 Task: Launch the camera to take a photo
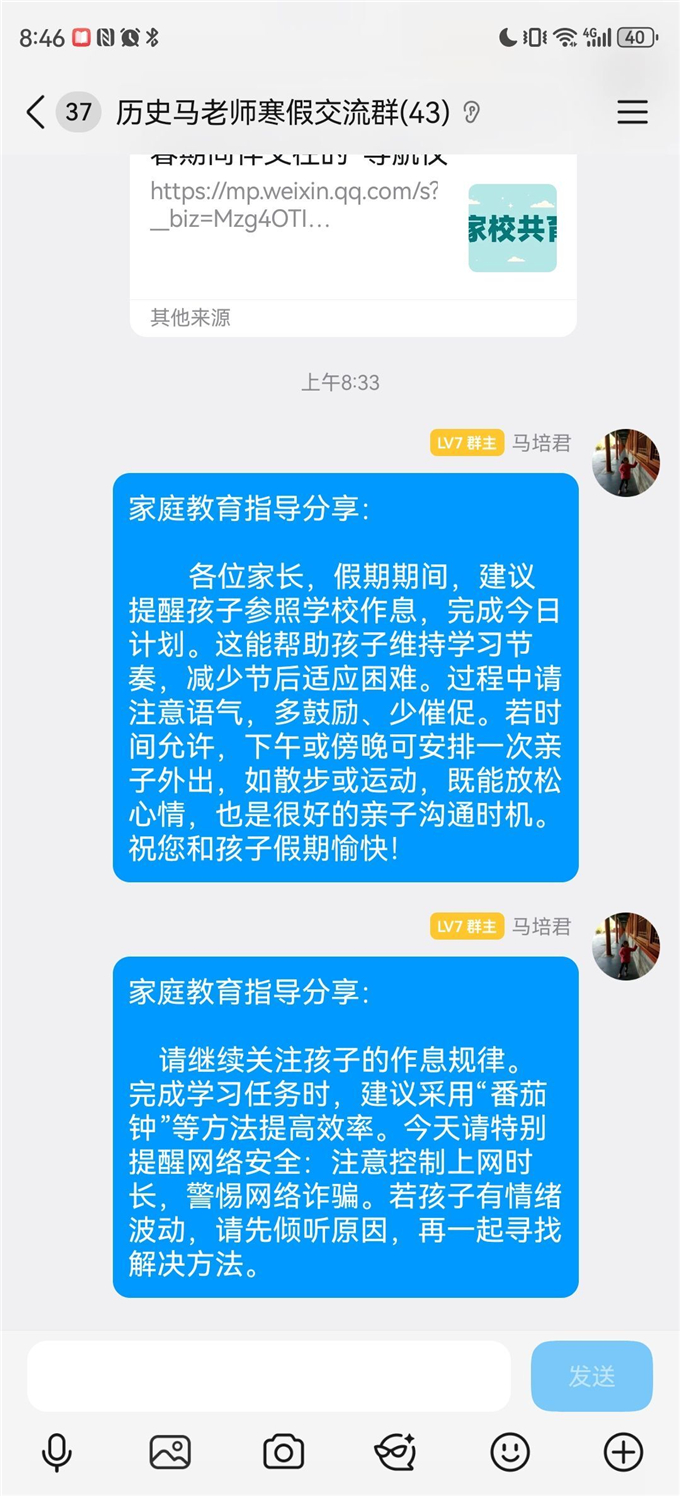click(283, 1452)
